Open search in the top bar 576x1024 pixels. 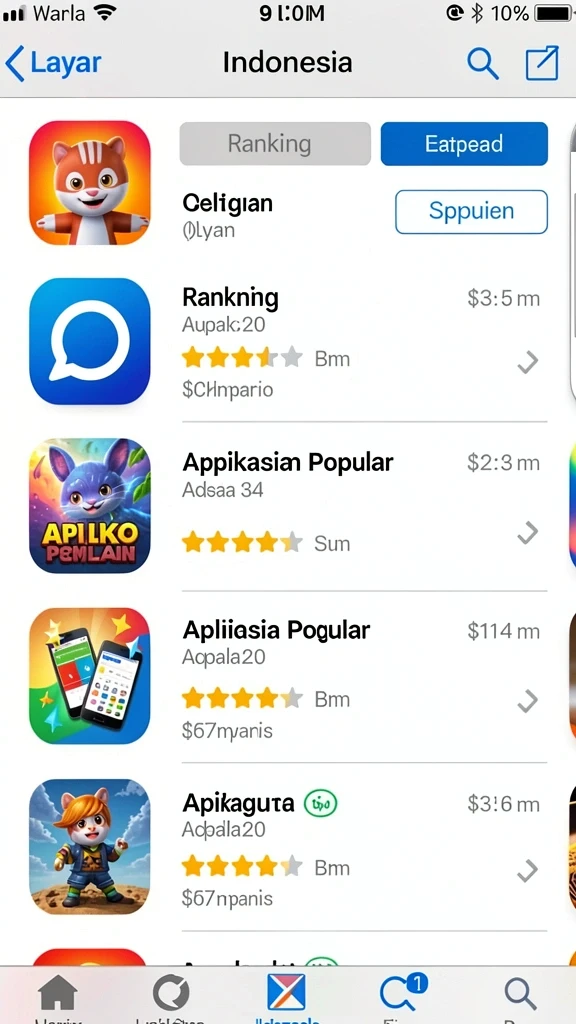[483, 63]
